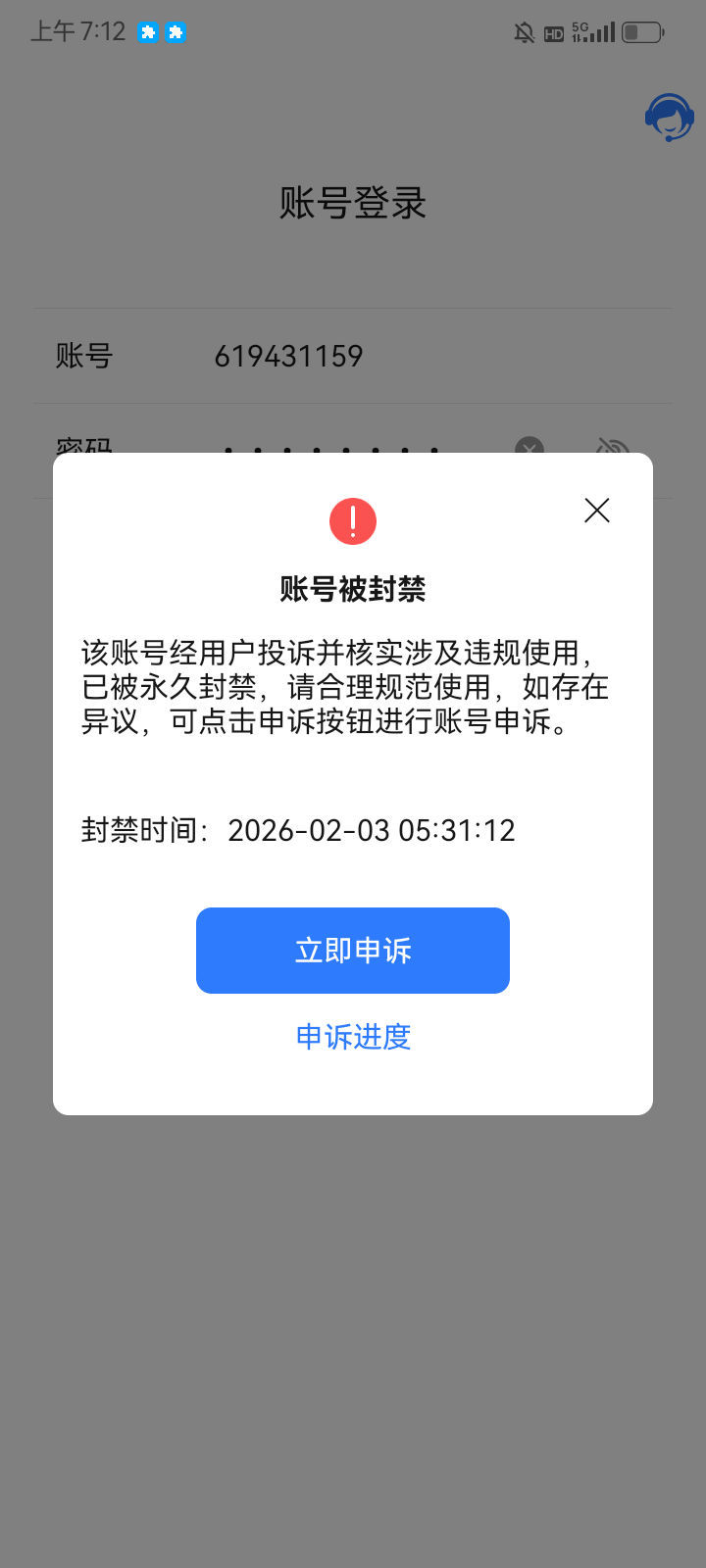Click the battery level indicator
The width and height of the screenshot is (706, 1568).
(642, 31)
